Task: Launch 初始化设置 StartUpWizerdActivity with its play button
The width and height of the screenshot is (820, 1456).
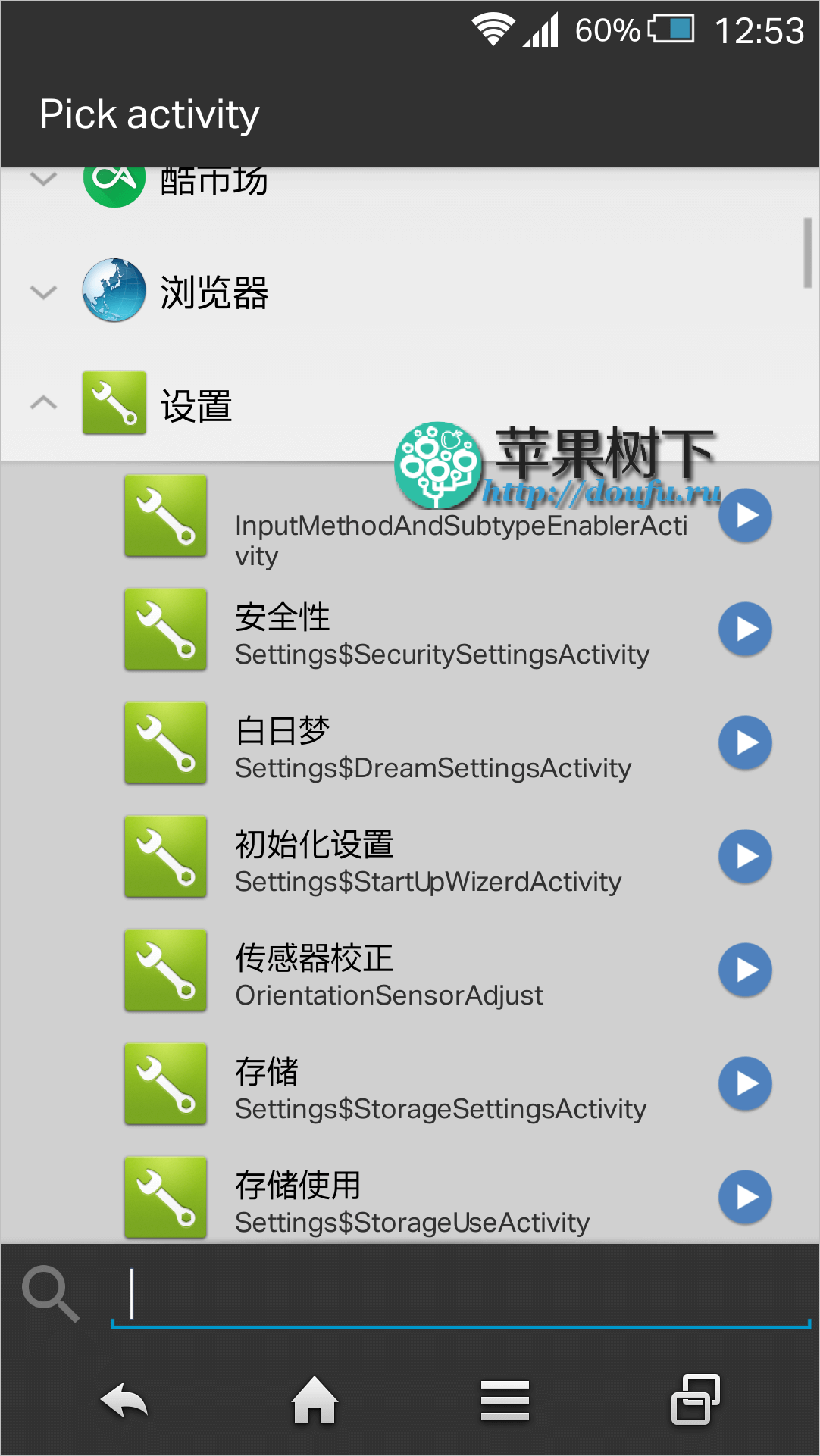Action: [x=745, y=857]
